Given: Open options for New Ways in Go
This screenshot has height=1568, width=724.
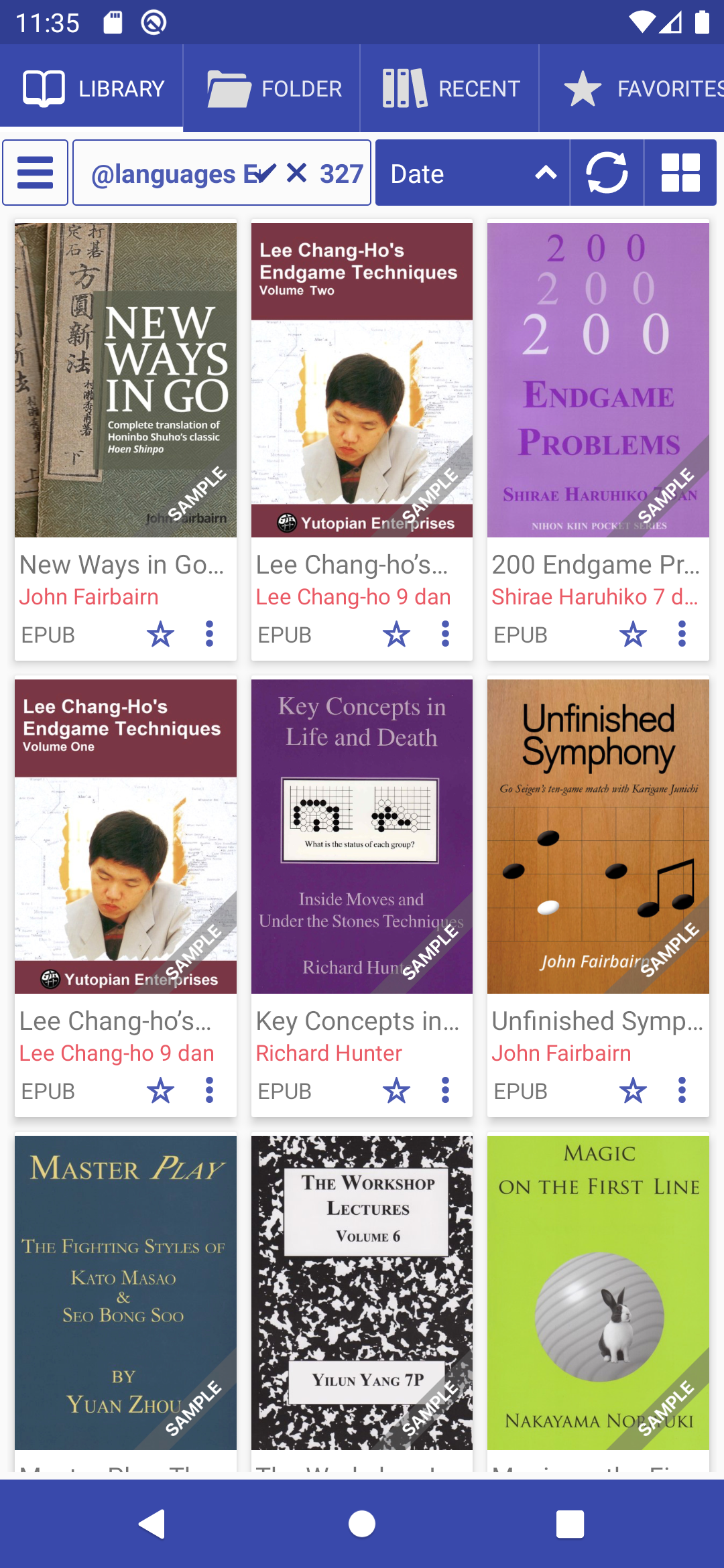Looking at the screenshot, I should tap(209, 634).
